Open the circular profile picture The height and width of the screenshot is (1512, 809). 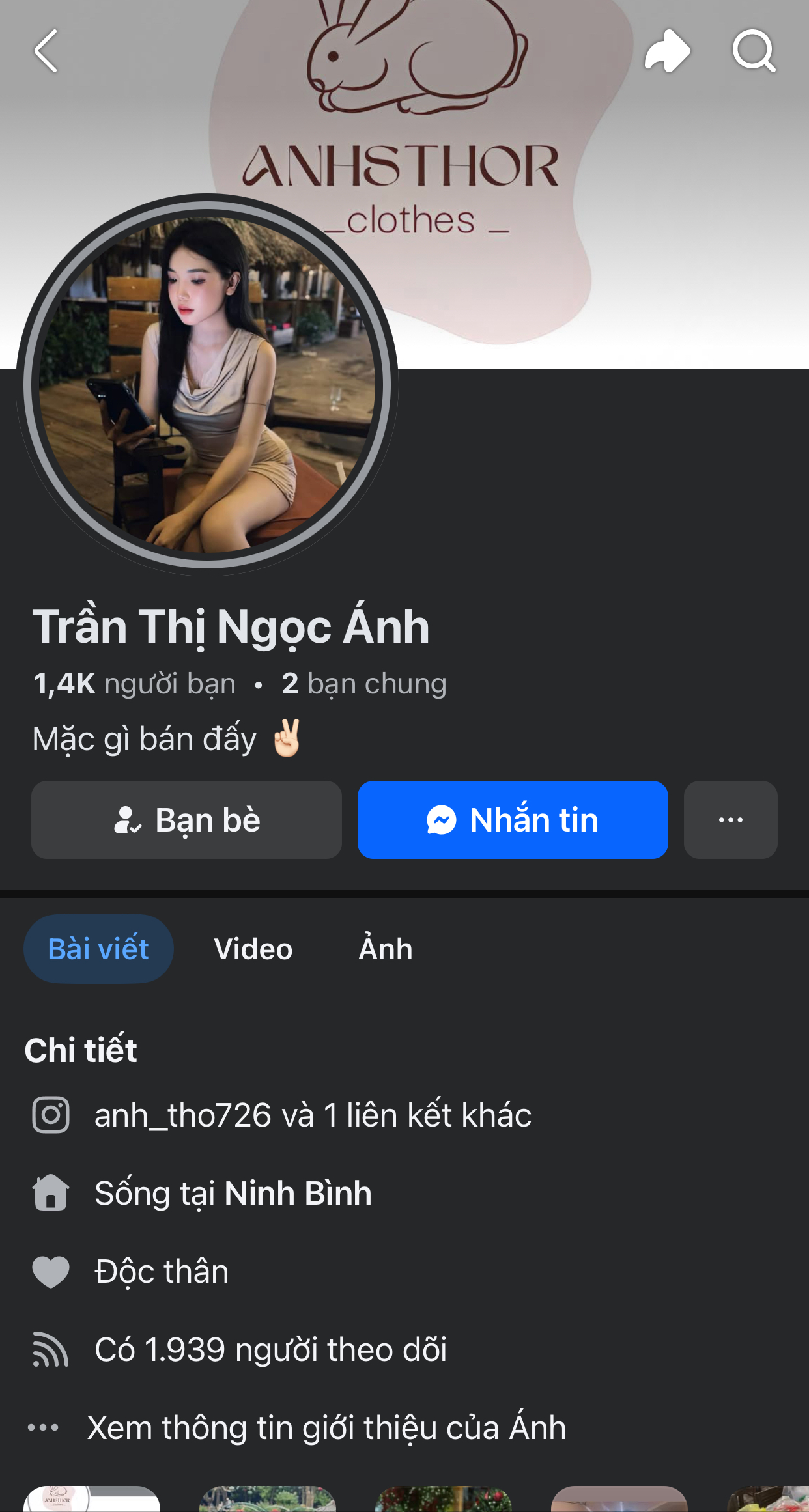pyautogui.click(x=207, y=384)
